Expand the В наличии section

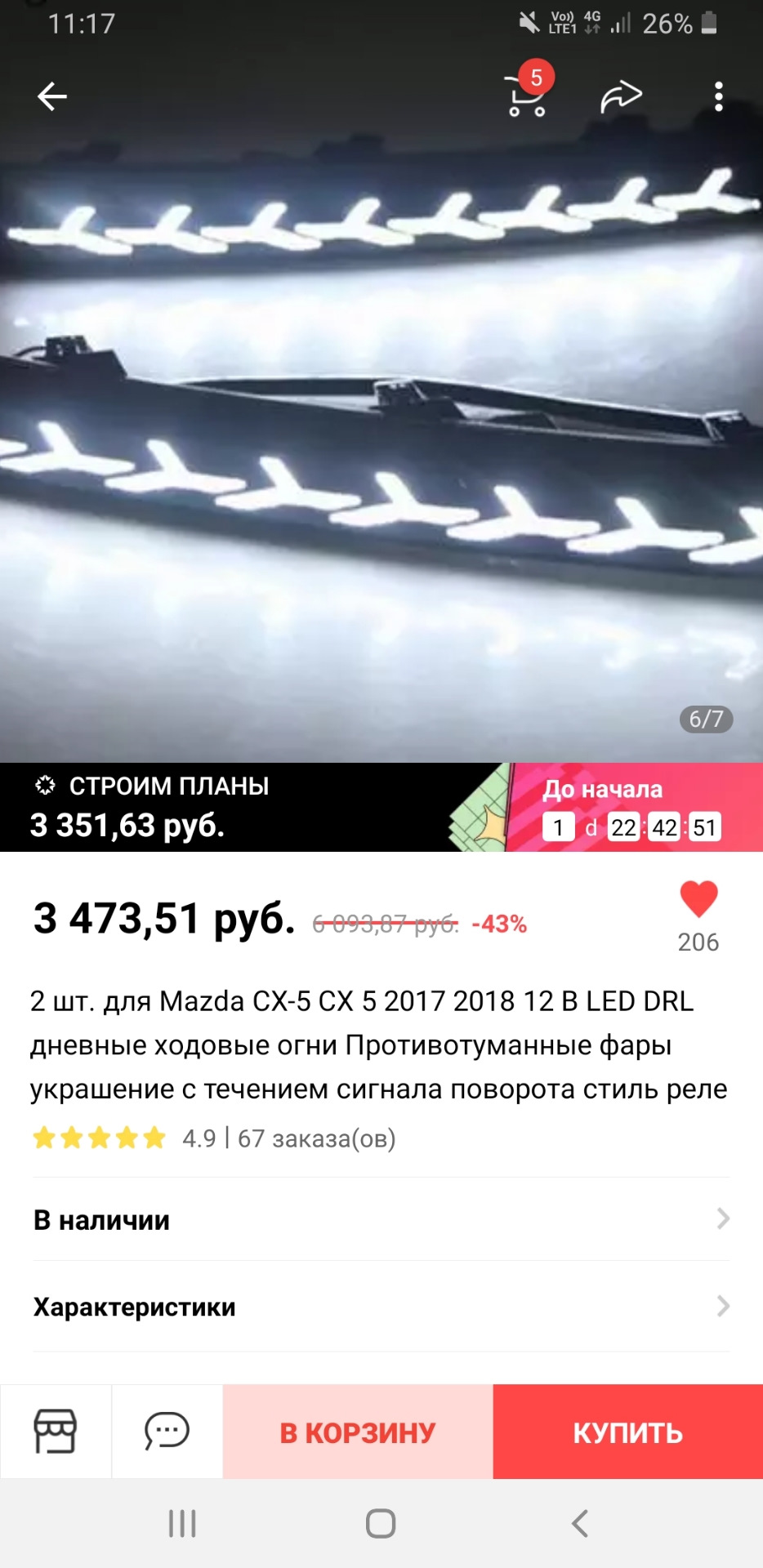click(x=381, y=1220)
